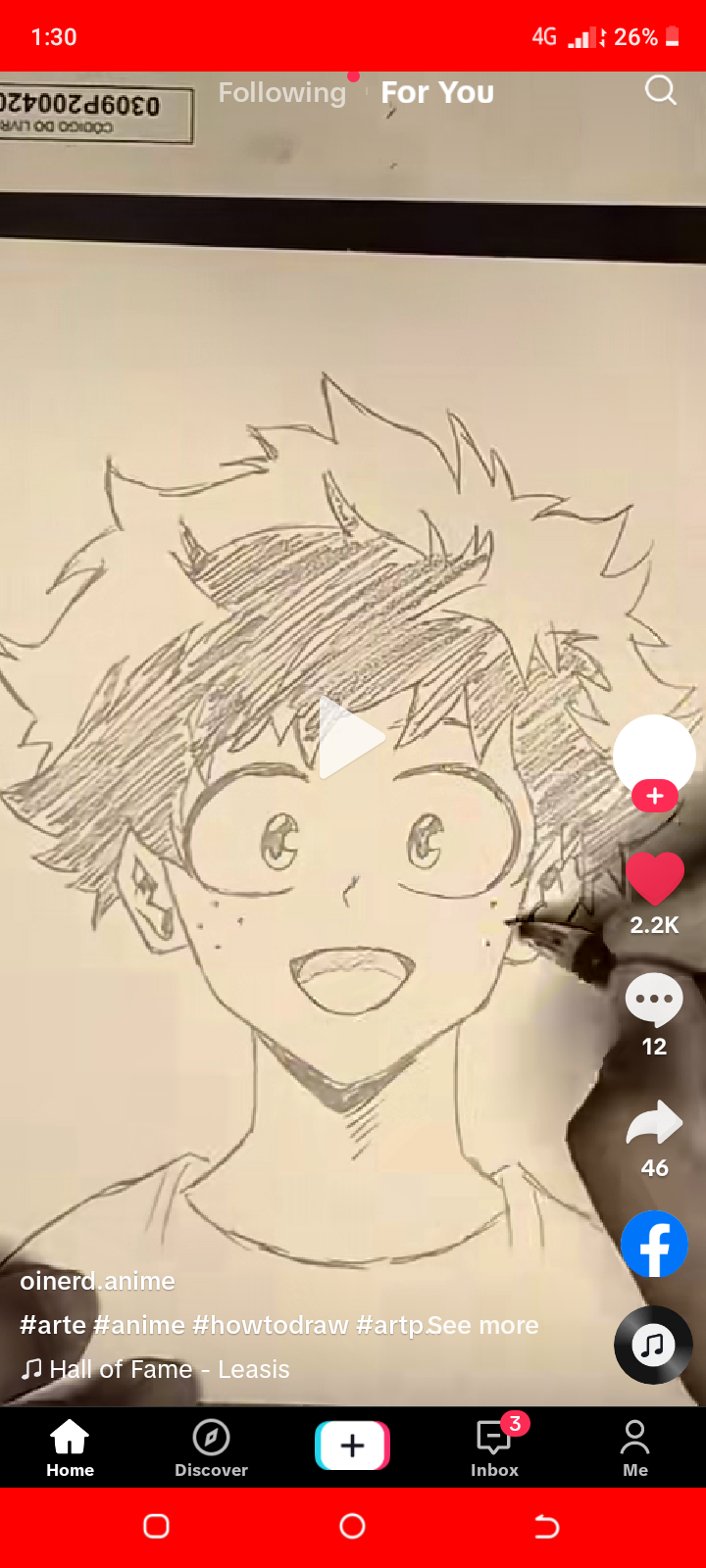Open the Inbox tab

(494, 1447)
